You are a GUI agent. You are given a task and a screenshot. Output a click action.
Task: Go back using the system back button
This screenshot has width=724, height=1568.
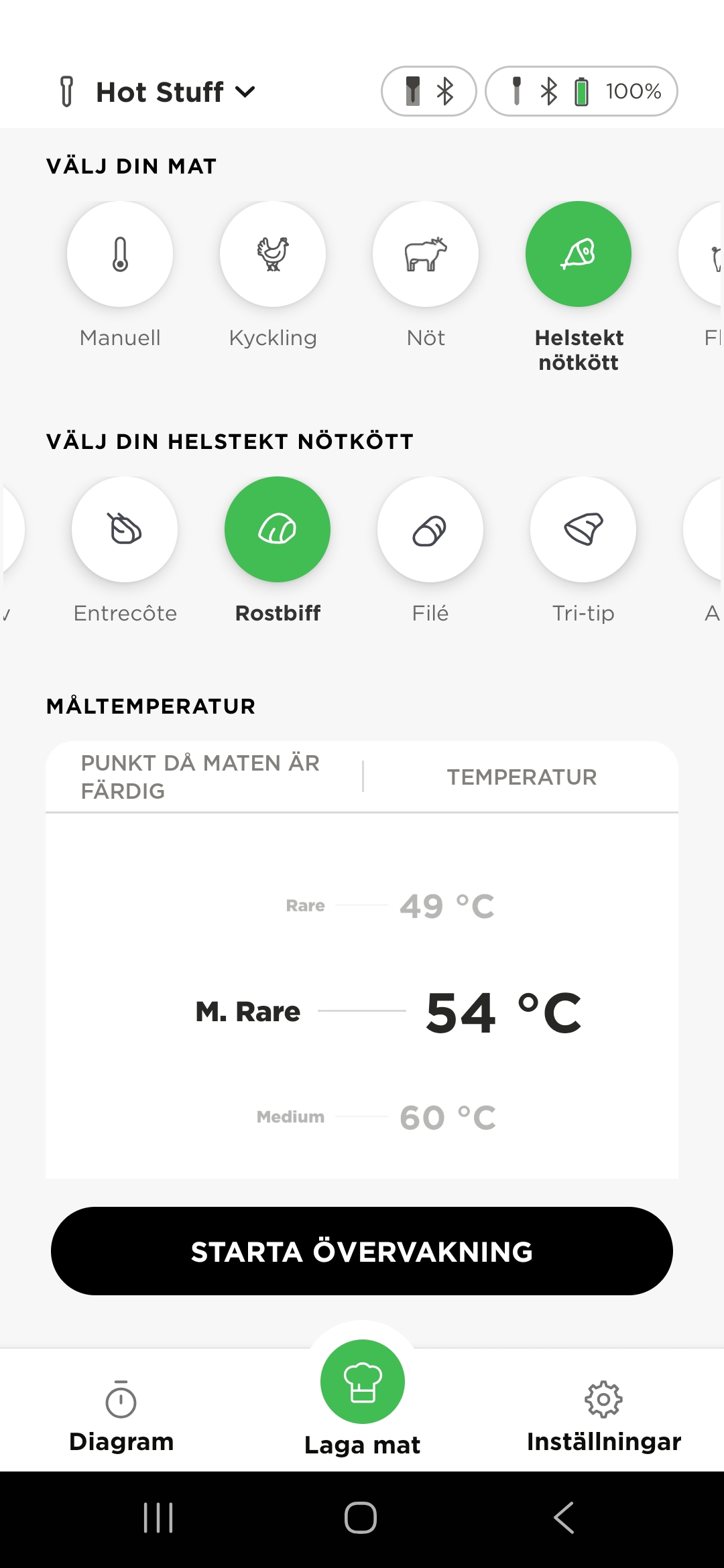tap(564, 1518)
